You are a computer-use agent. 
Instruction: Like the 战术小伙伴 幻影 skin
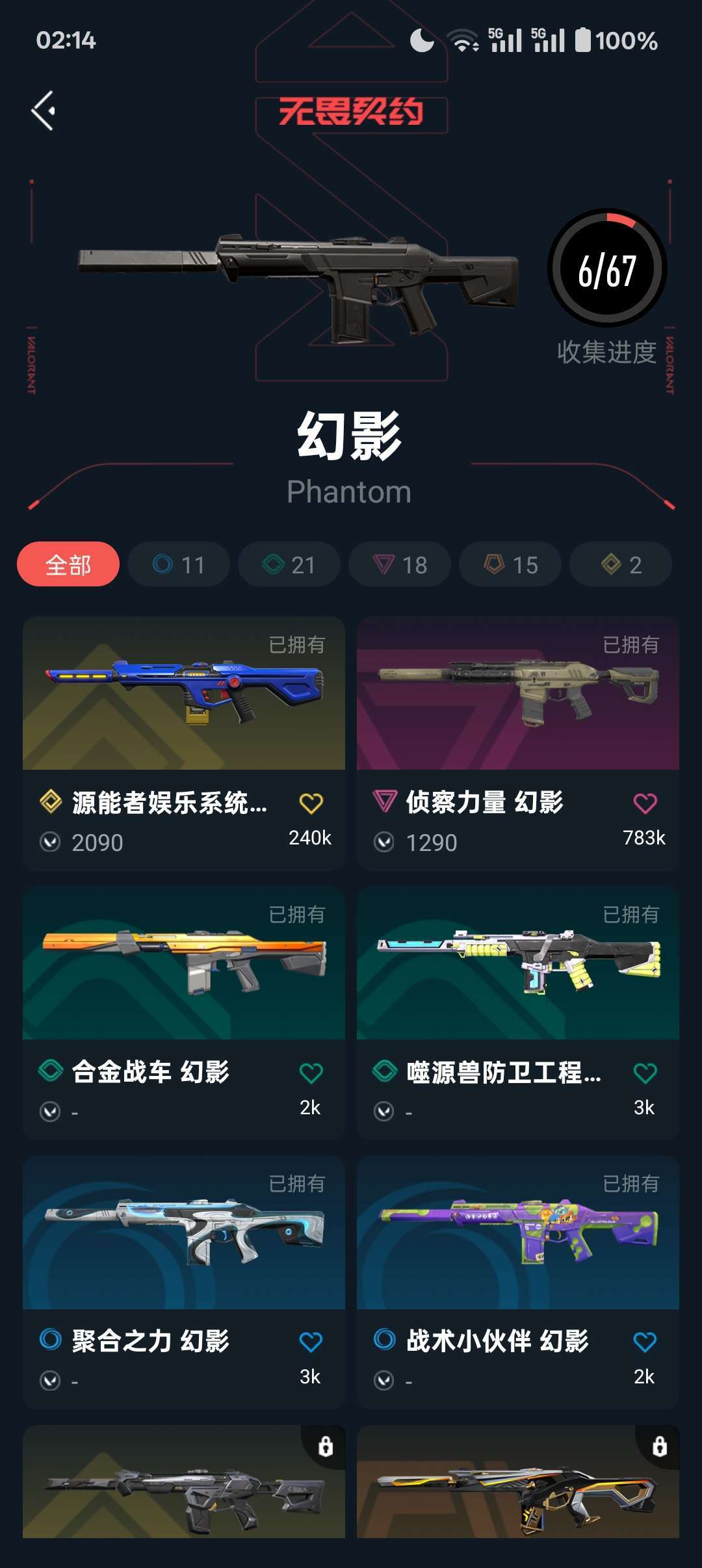(x=645, y=1342)
